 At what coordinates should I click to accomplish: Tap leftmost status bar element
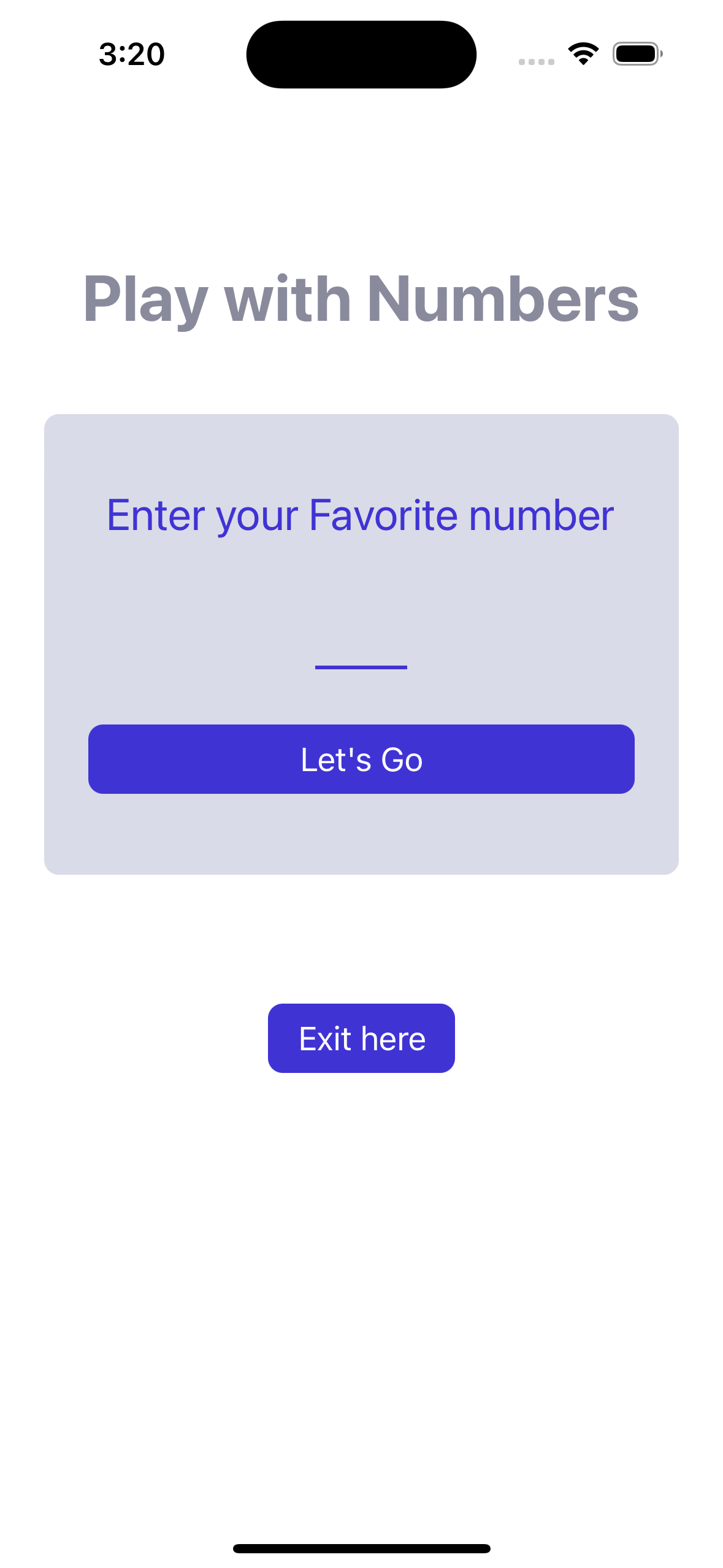tap(131, 54)
